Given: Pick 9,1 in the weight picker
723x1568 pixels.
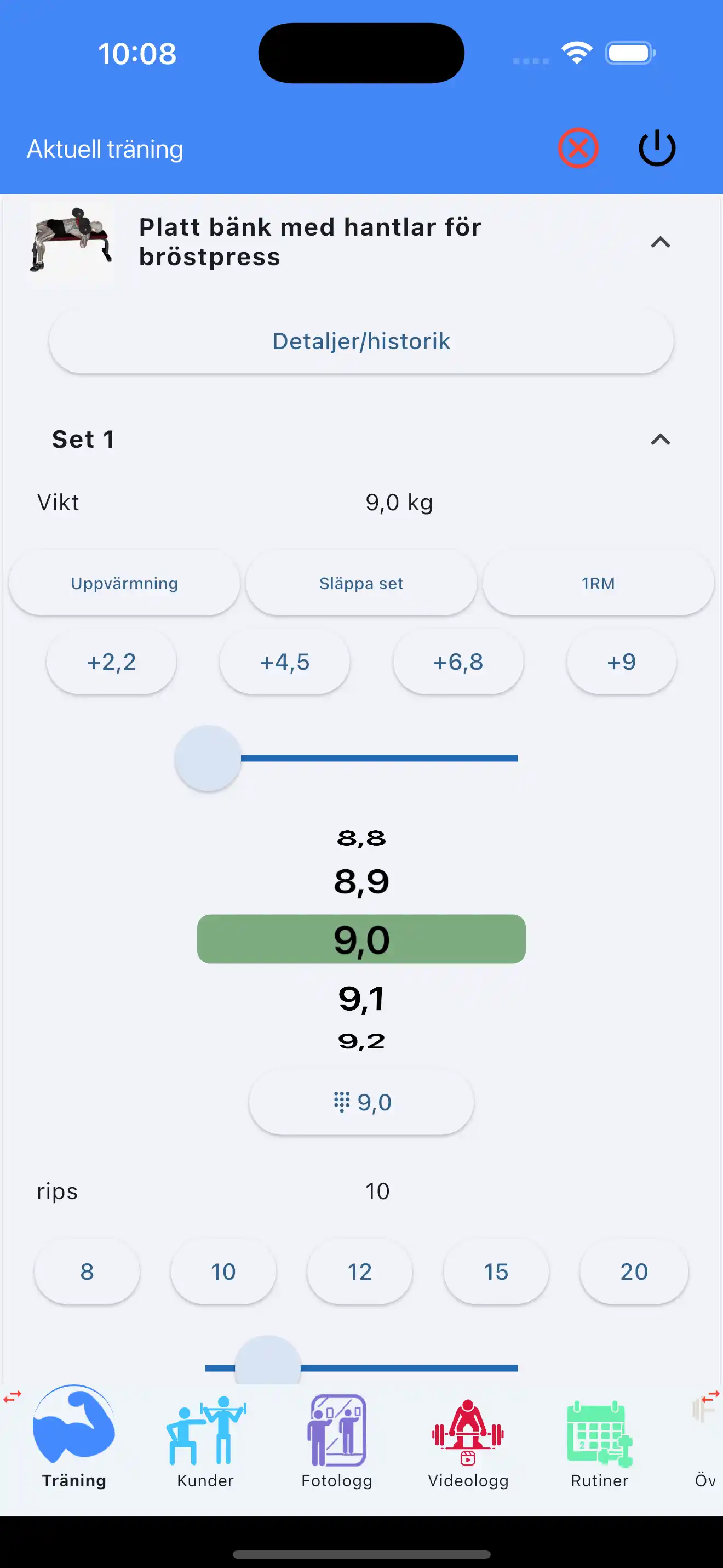Looking at the screenshot, I should point(361,999).
